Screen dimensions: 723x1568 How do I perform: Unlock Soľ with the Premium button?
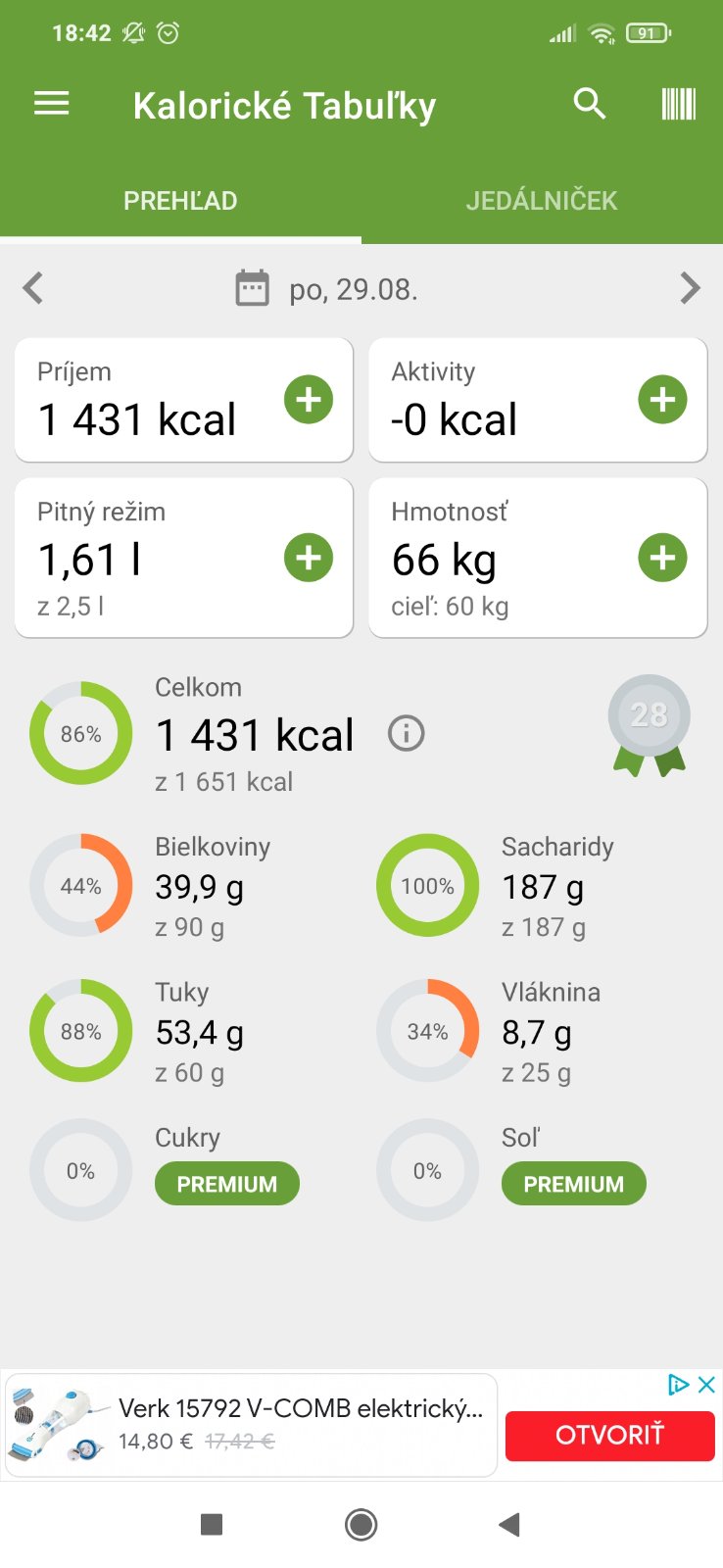pyautogui.click(x=573, y=1184)
